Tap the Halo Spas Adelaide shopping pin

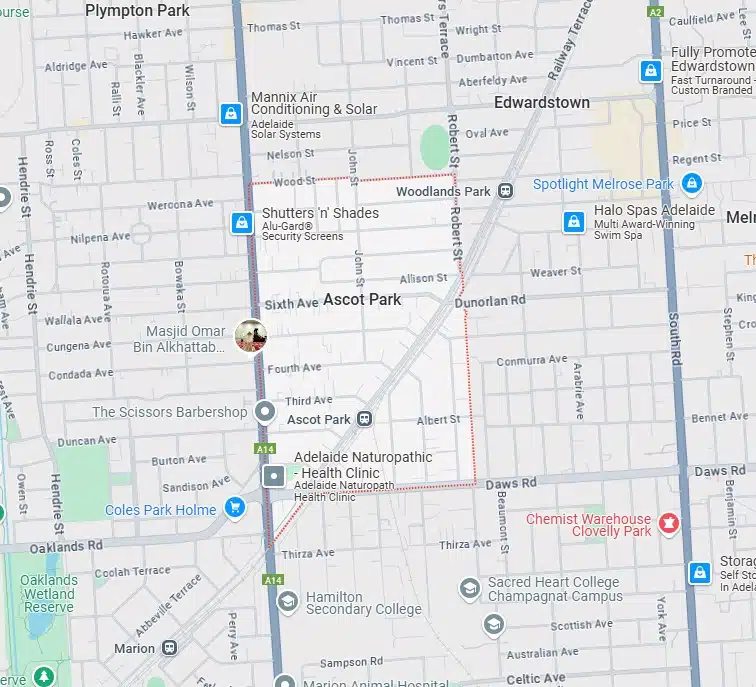(x=574, y=221)
